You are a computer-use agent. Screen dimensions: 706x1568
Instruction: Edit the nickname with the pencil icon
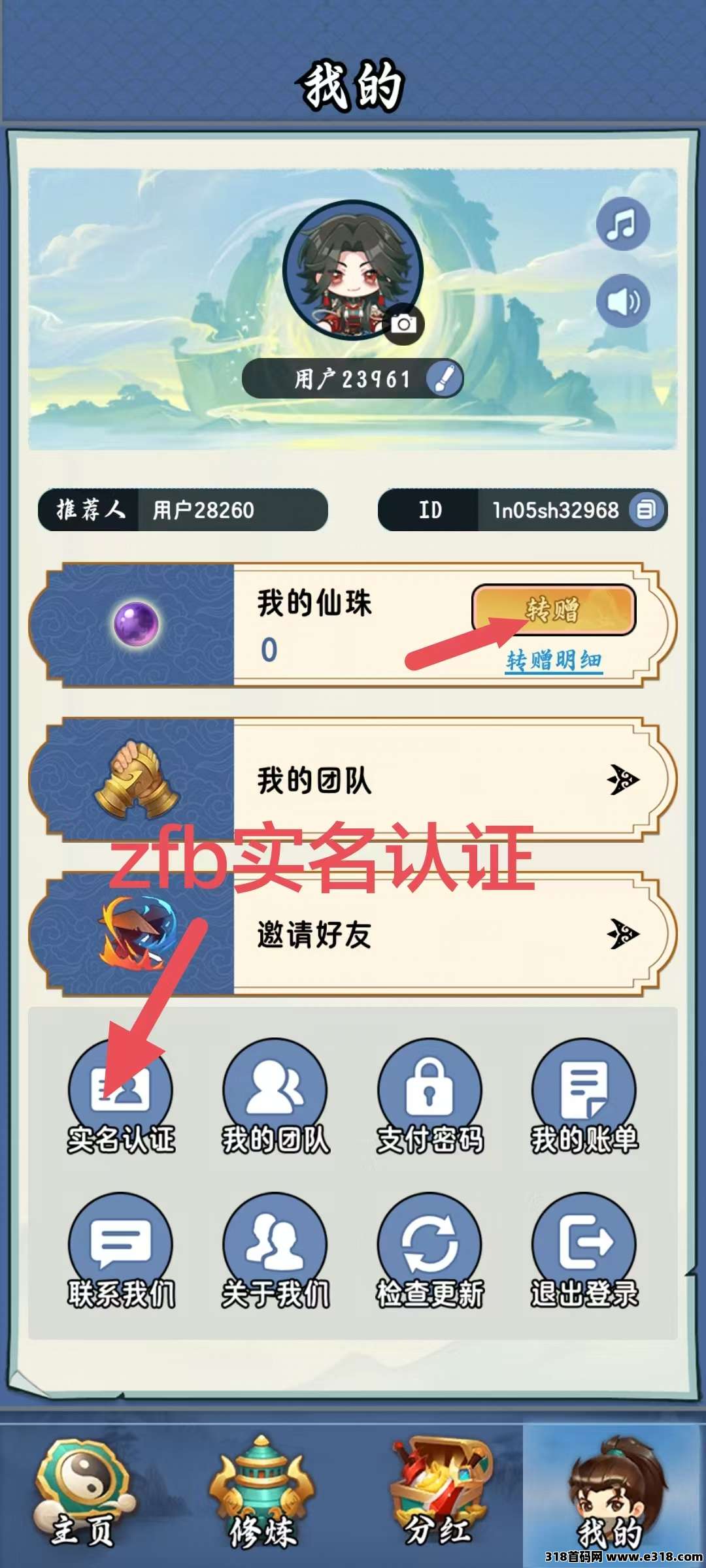click(x=445, y=378)
